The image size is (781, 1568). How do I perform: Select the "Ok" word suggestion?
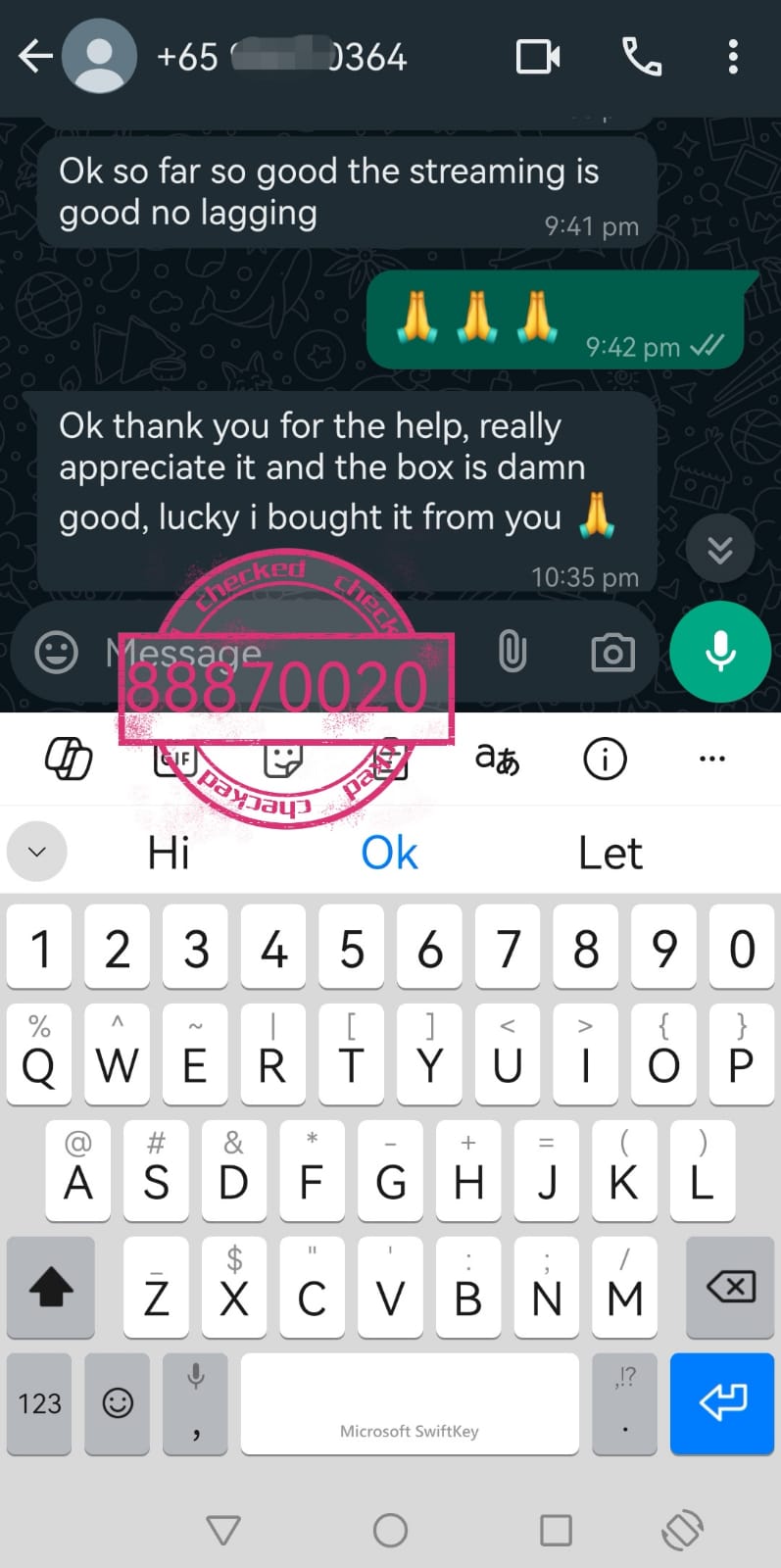tap(389, 853)
